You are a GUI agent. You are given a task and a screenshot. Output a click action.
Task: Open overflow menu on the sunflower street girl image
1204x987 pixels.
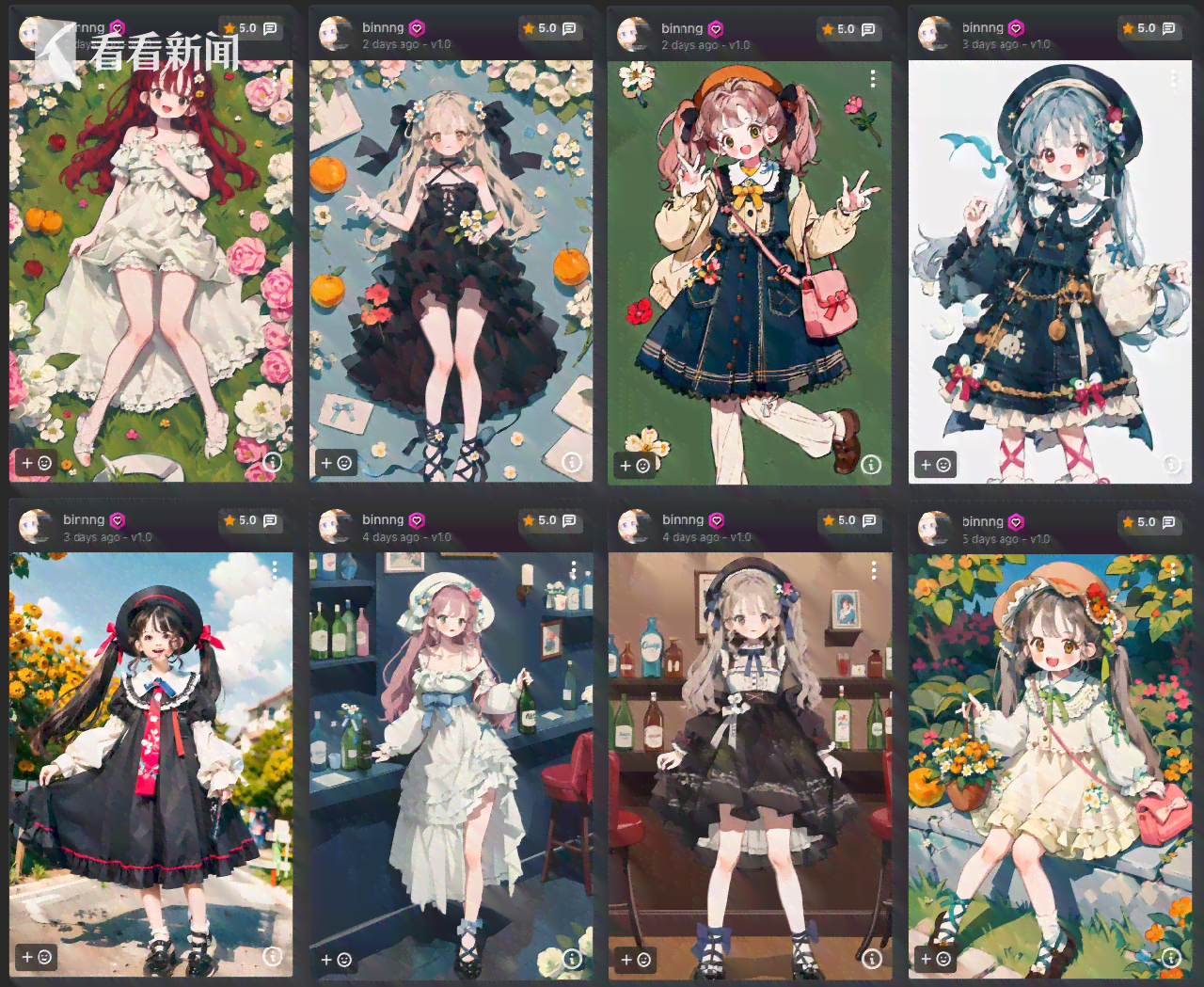point(275,570)
